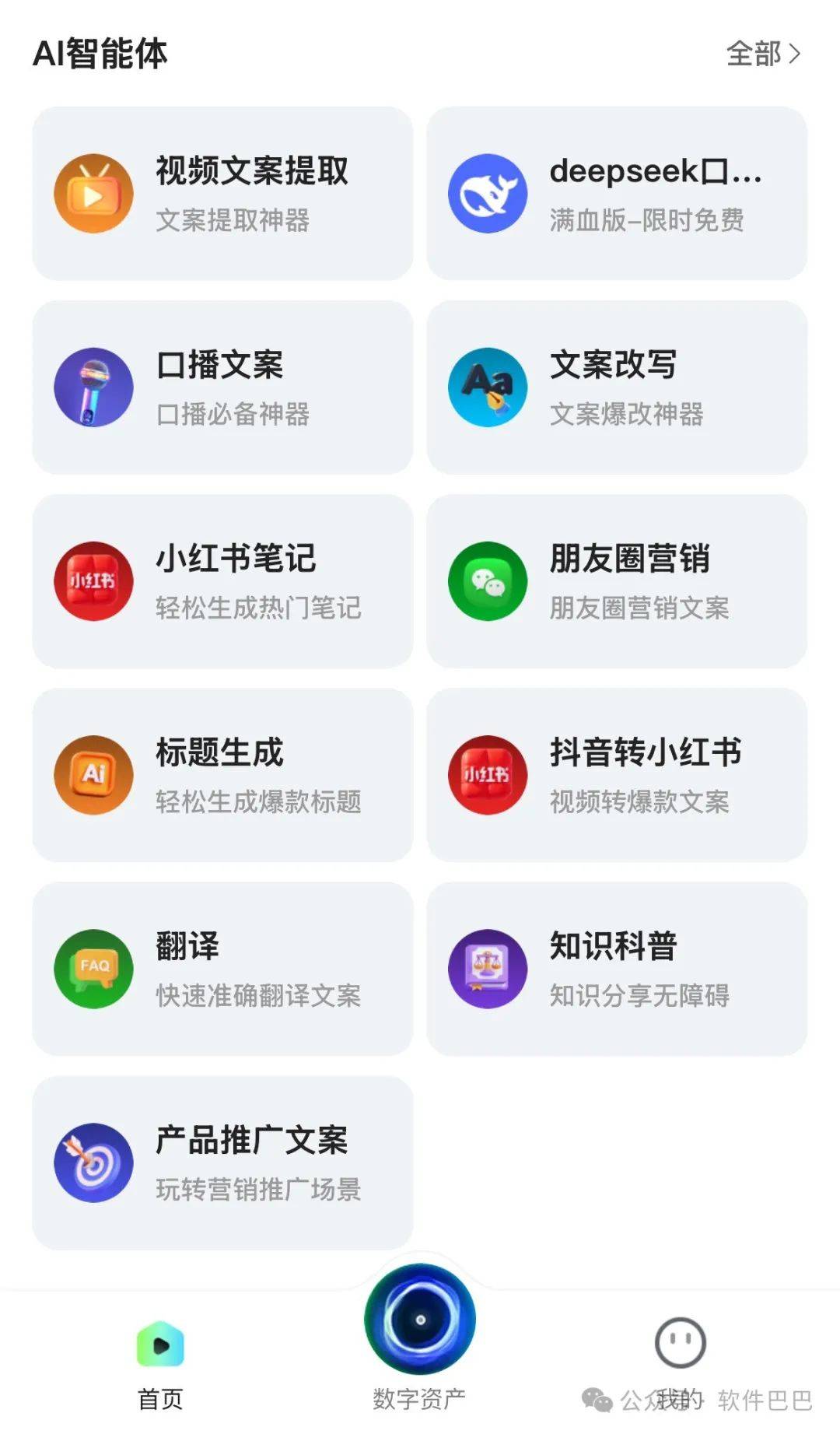
Task: Select the 抖音转小红书 agent
Action: pyautogui.click(x=617, y=775)
